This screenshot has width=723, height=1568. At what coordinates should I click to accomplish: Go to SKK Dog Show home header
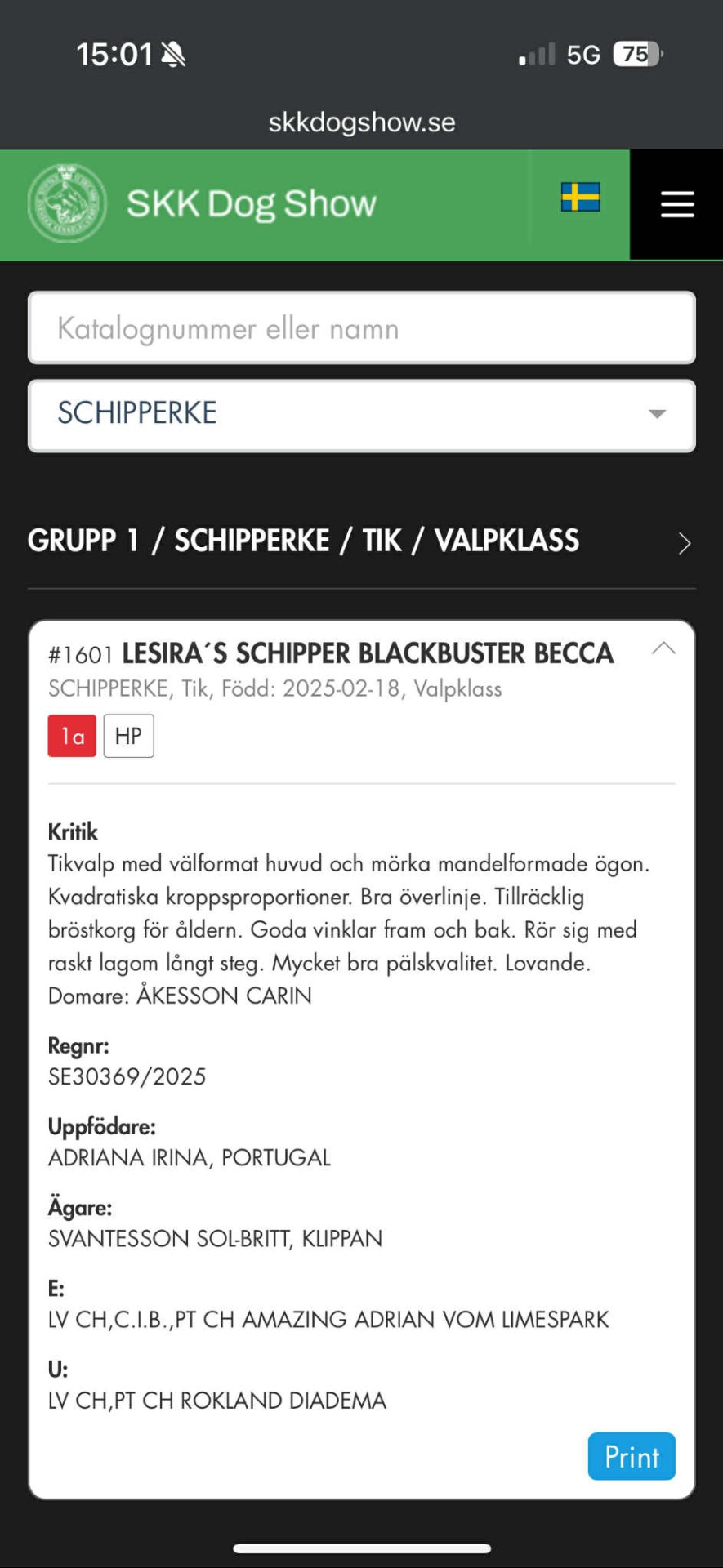203,204
